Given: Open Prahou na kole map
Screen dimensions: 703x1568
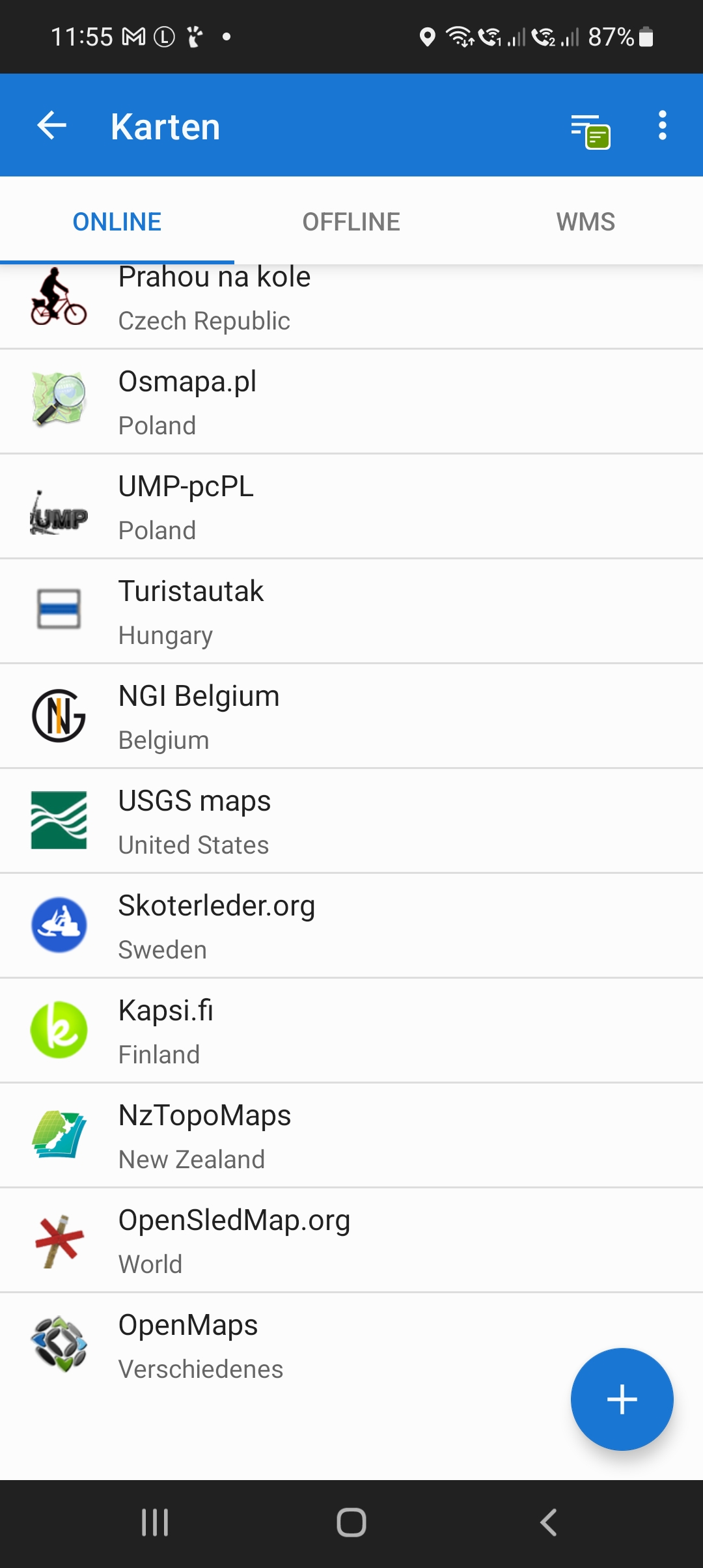Looking at the screenshot, I should [351, 303].
